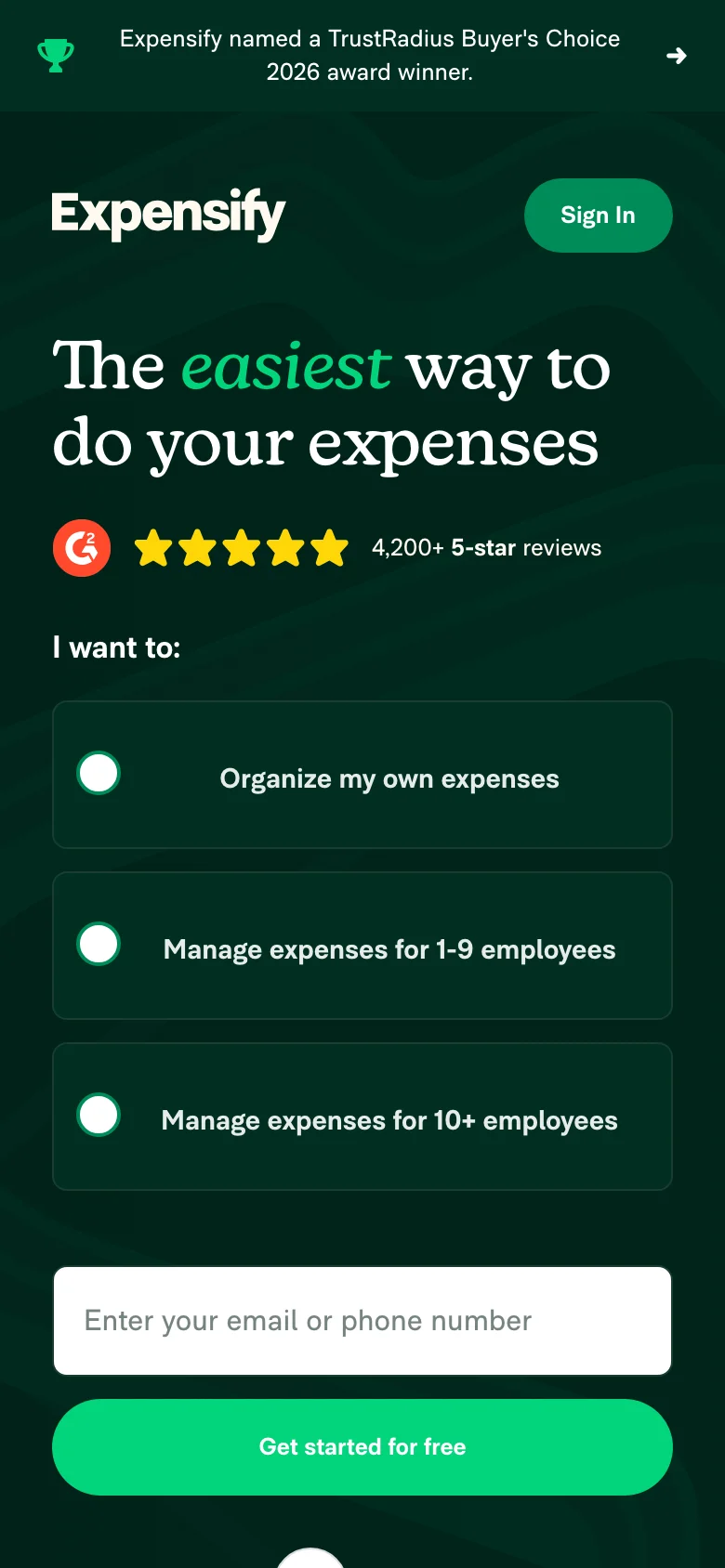Click the first yellow rating star

[x=152, y=547]
